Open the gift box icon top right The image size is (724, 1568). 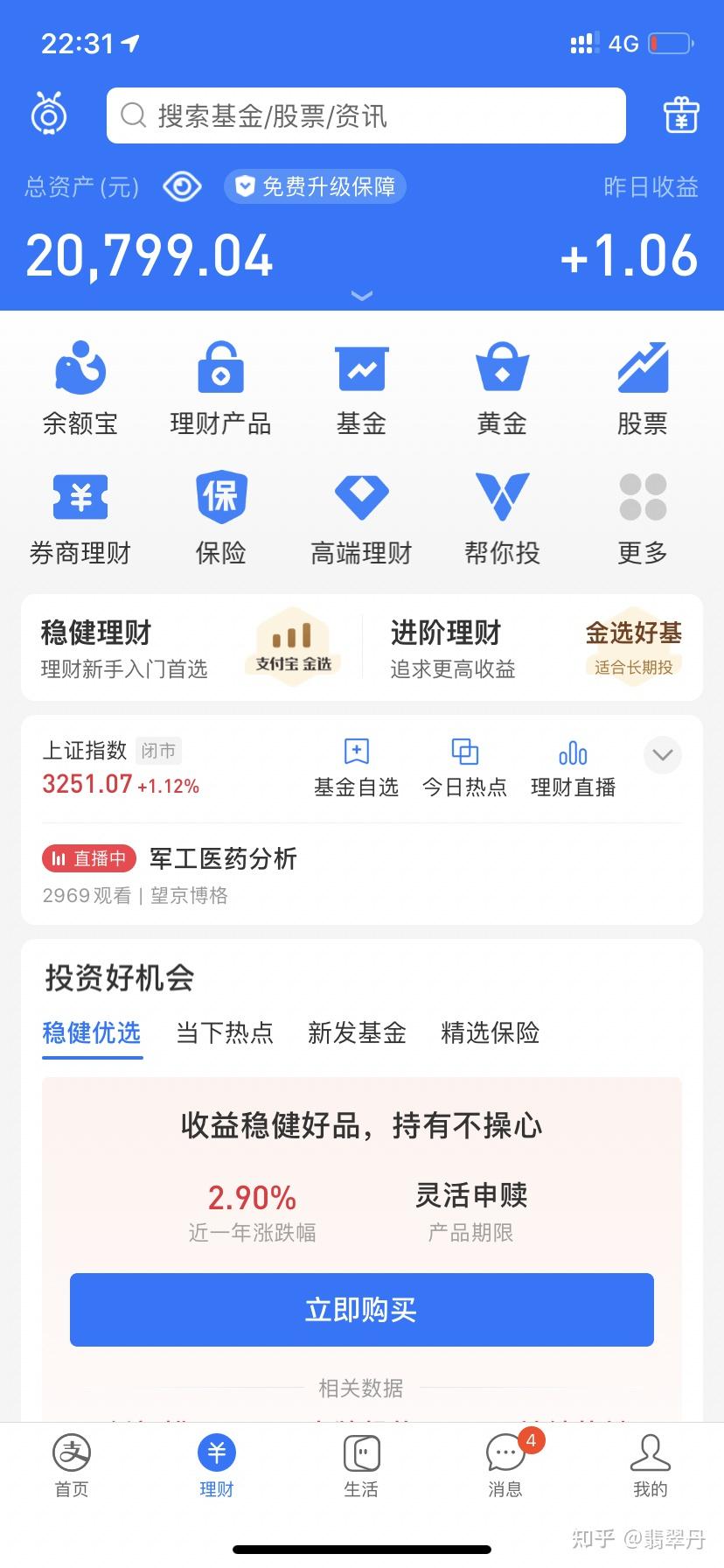coord(680,115)
